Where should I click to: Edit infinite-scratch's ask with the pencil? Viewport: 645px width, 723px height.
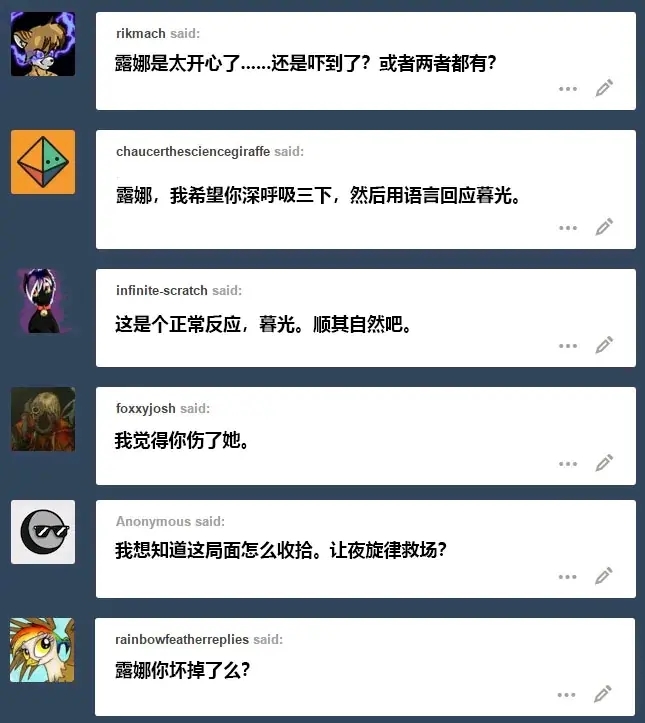click(604, 345)
